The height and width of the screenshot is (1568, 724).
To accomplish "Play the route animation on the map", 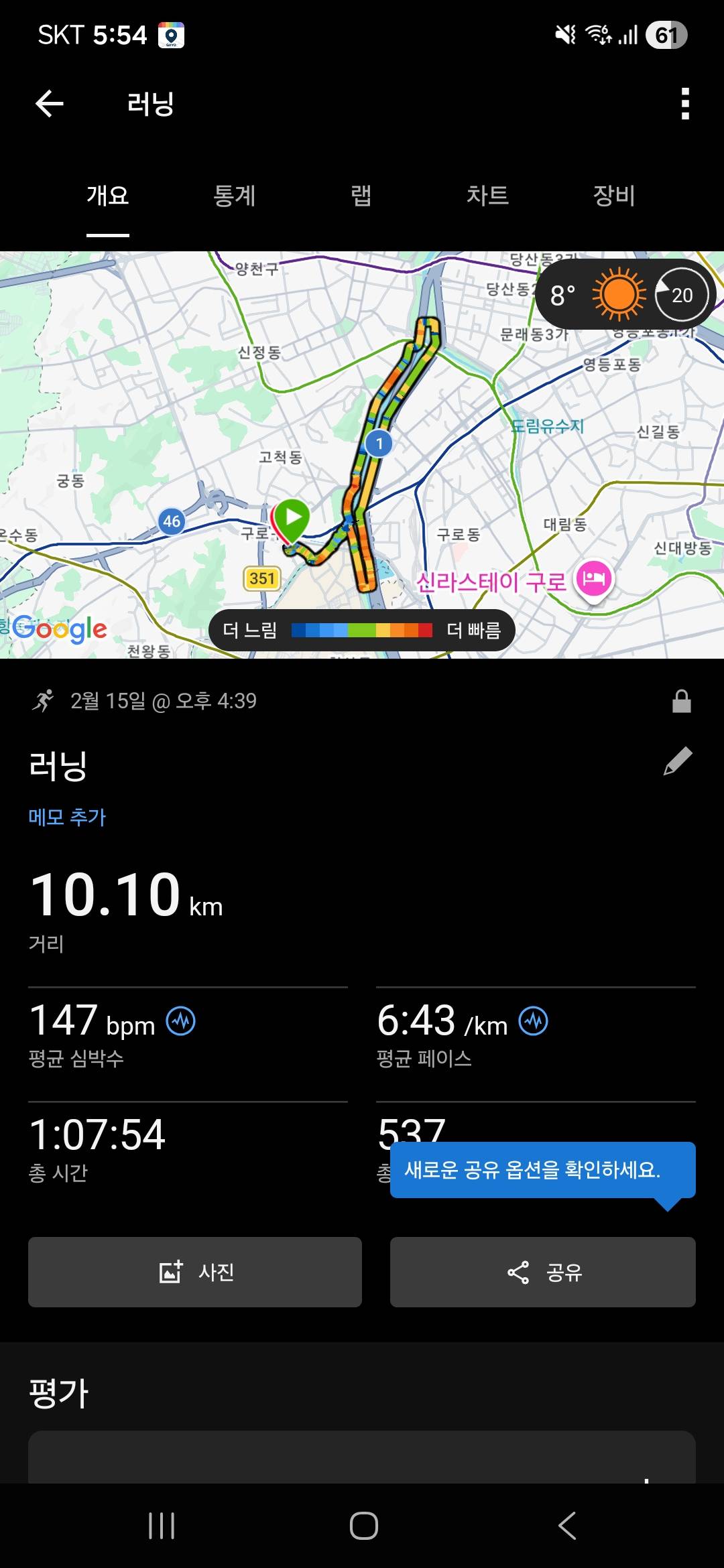I will [x=293, y=517].
